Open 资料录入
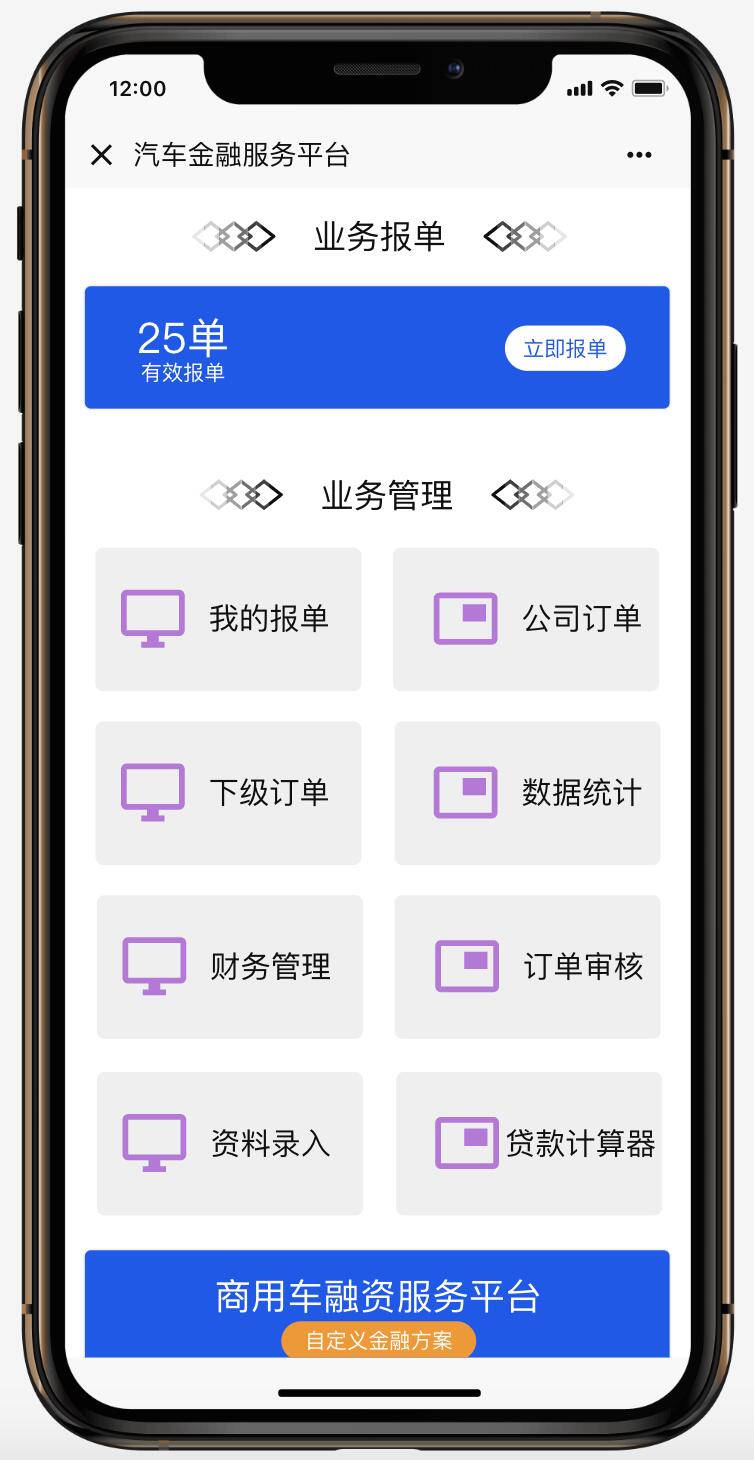 coord(229,1143)
